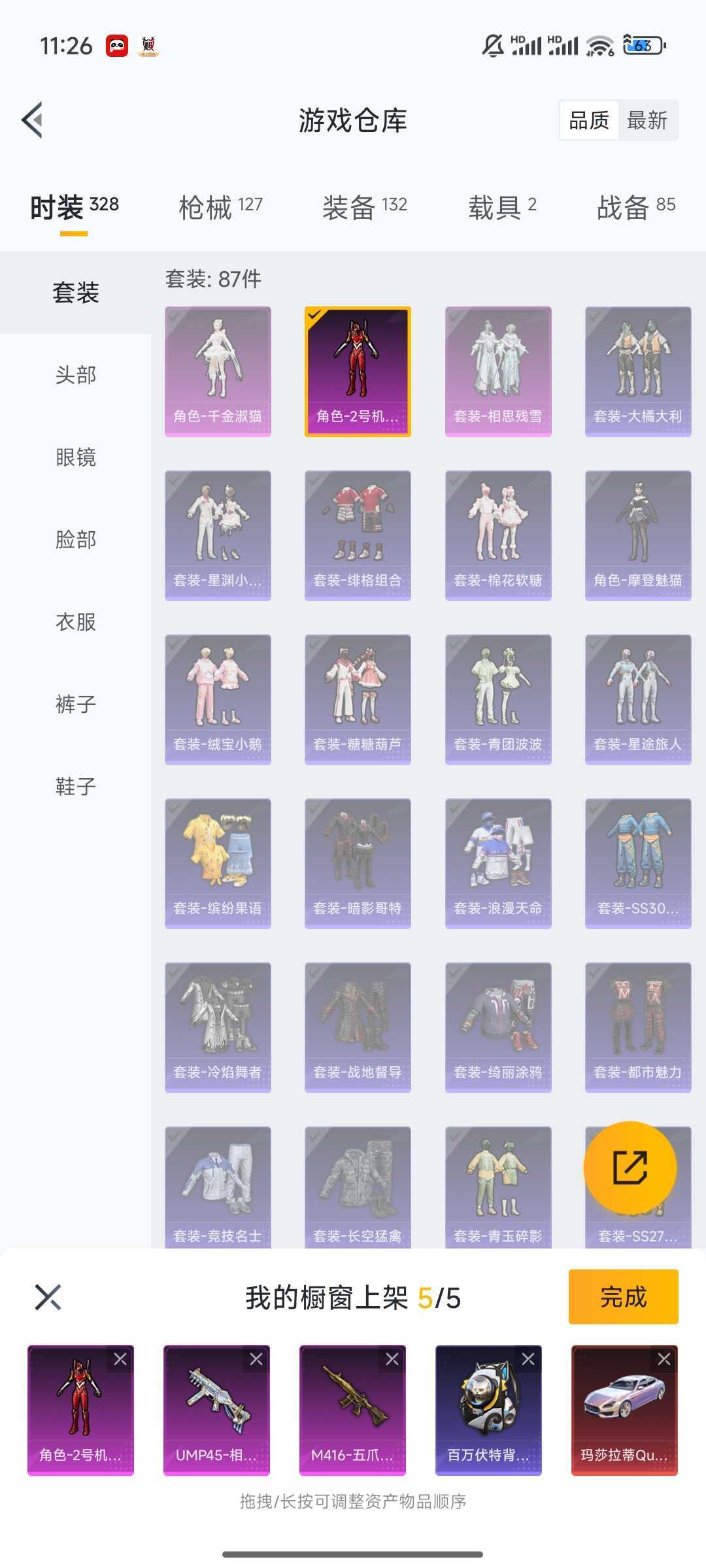
Task: Open the 装备 tab
Action: 364,207
